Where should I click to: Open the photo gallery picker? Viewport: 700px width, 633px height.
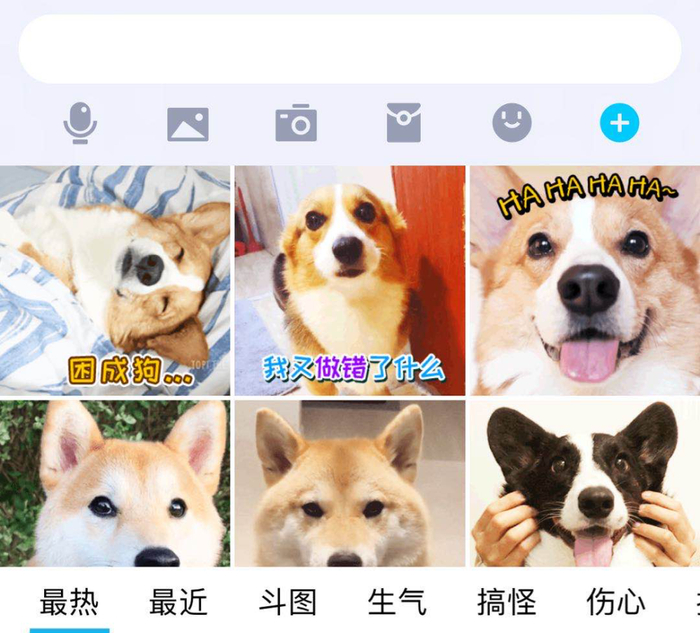pos(188,124)
